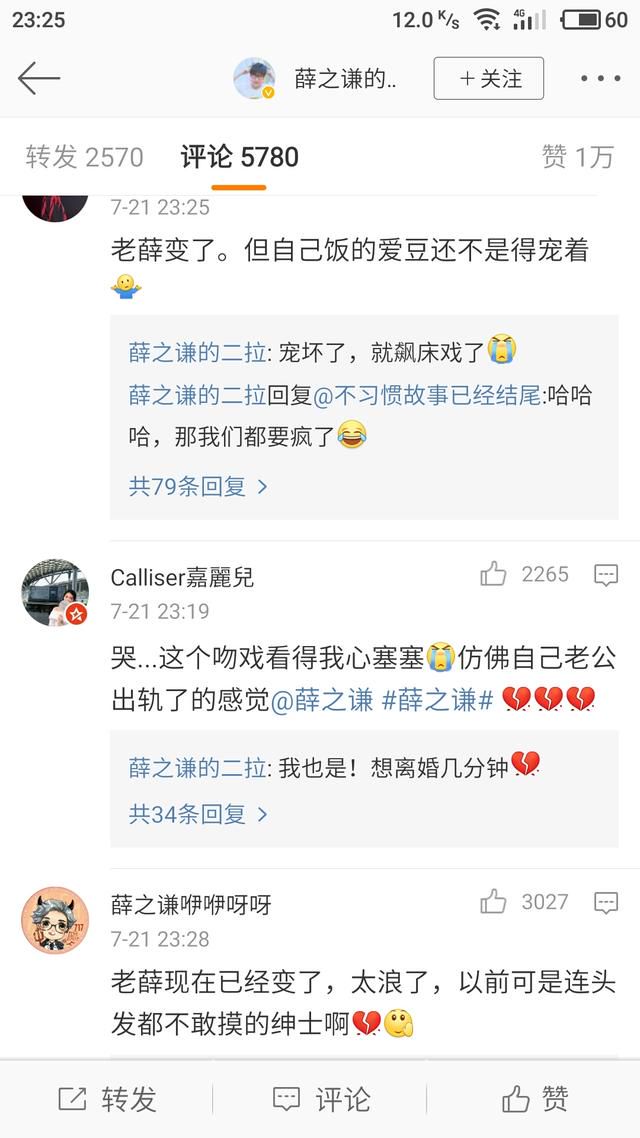Open the three-dot overflow menu

600,78
